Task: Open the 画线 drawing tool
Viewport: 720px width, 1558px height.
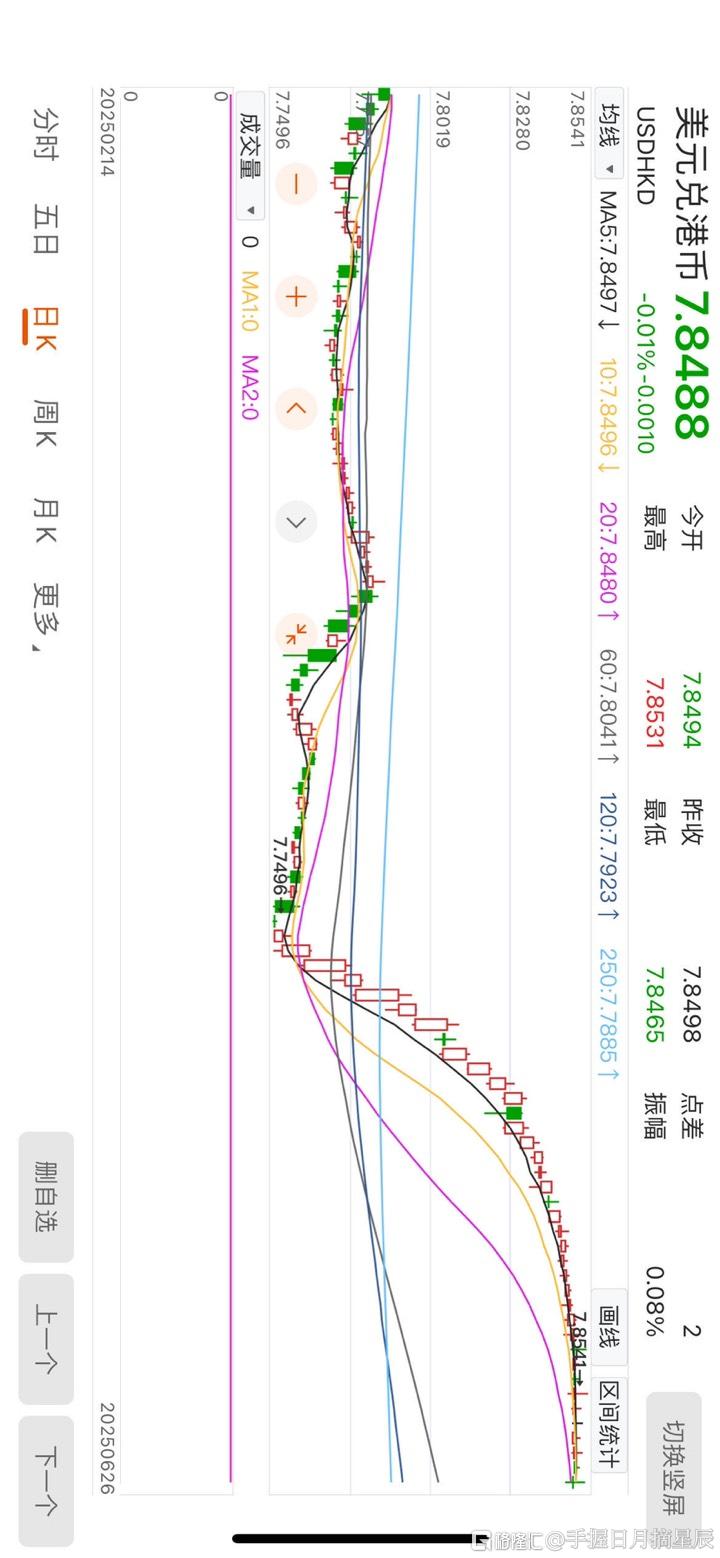Action: coord(609,1327)
